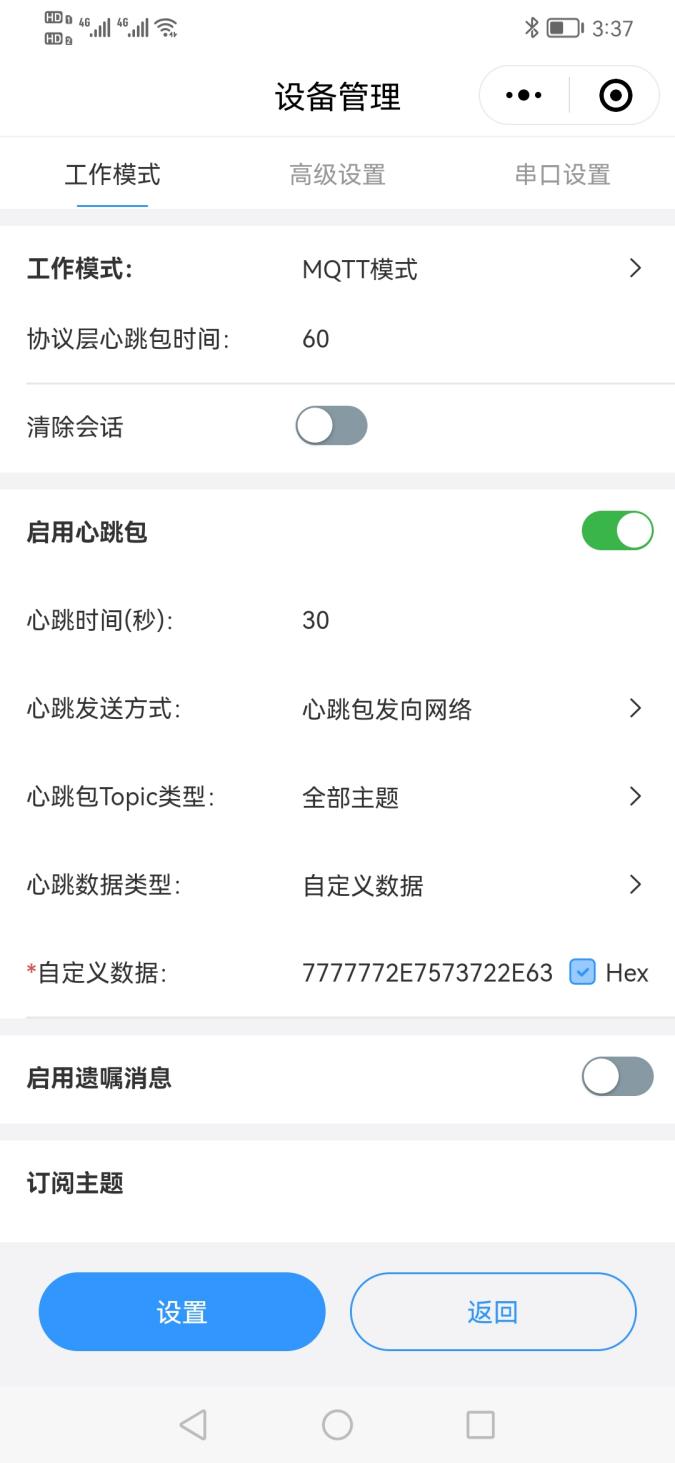The height and width of the screenshot is (1463, 675).
Task: Open the 心跳数据类型 picker
Action: click(x=470, y=885)
